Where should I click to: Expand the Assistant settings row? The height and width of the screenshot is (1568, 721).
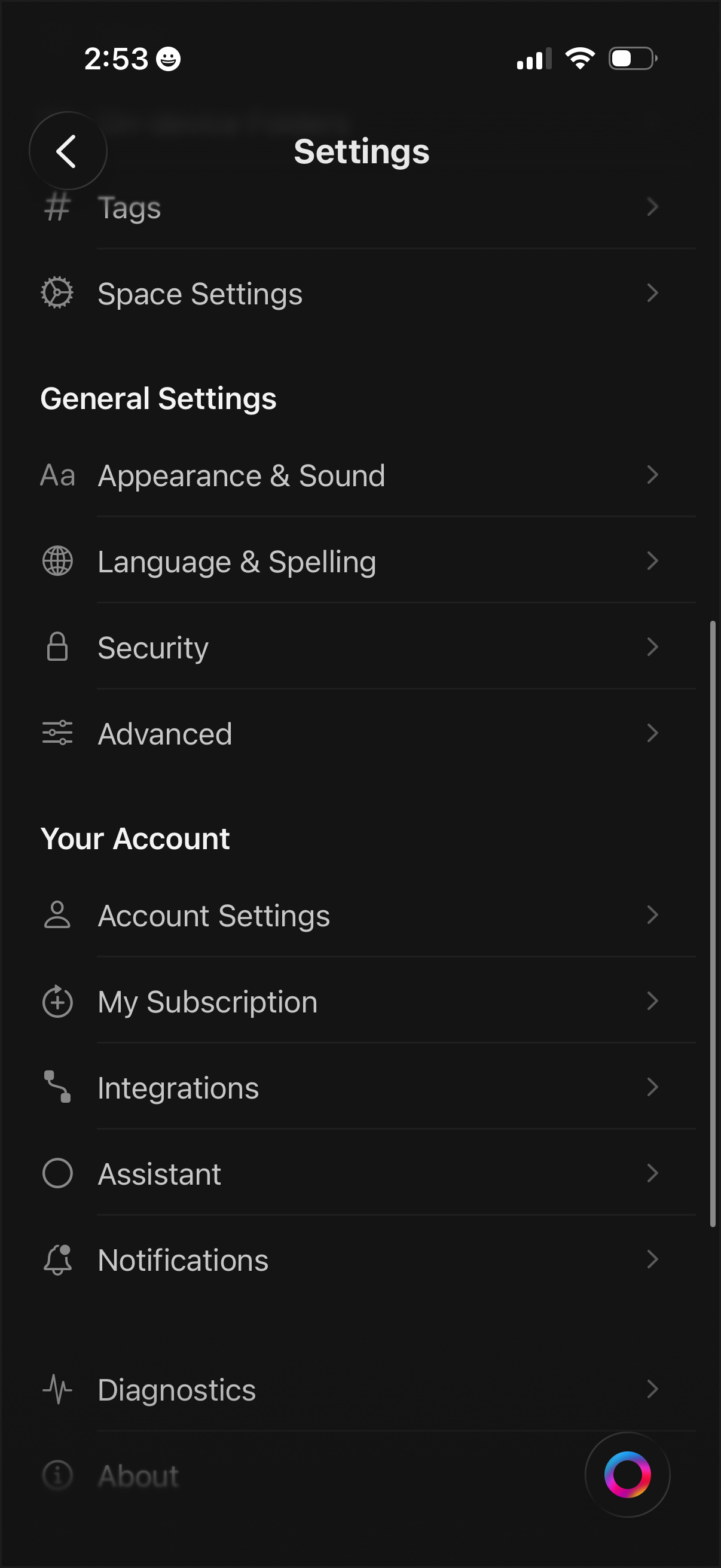click(365, 1173)
